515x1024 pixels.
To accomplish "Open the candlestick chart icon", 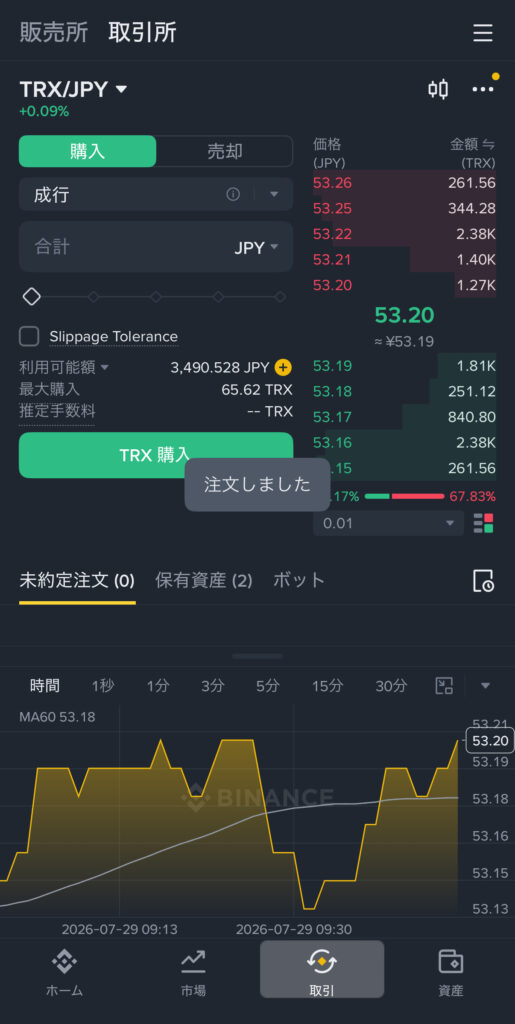I will [x=438, y=89].
